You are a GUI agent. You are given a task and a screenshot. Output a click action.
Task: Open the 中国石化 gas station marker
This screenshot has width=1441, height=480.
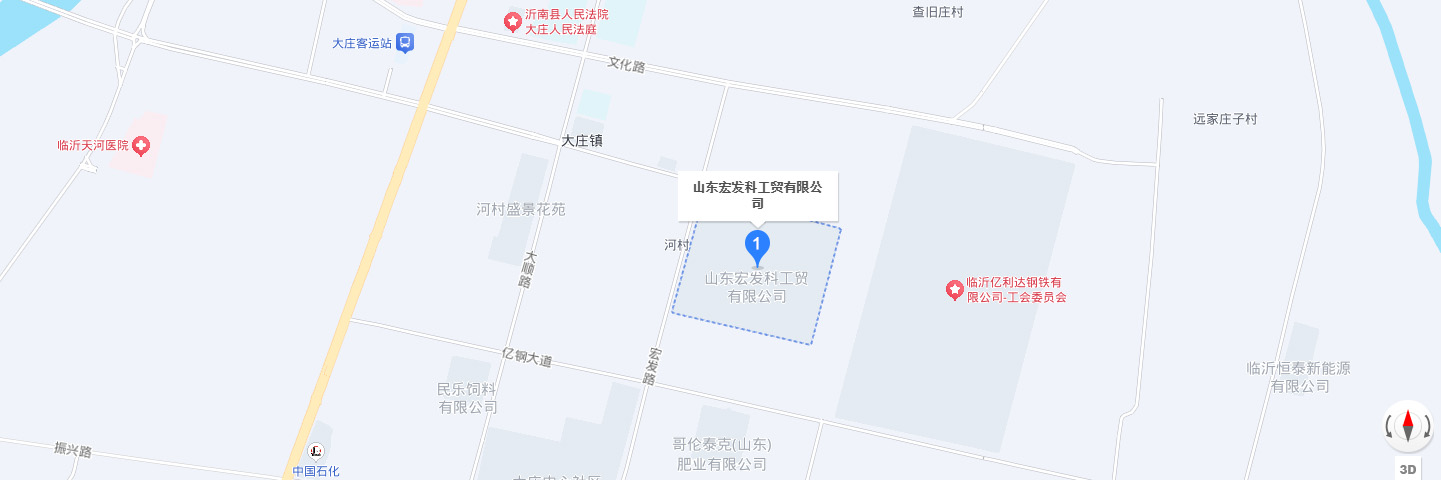(316, 452)
